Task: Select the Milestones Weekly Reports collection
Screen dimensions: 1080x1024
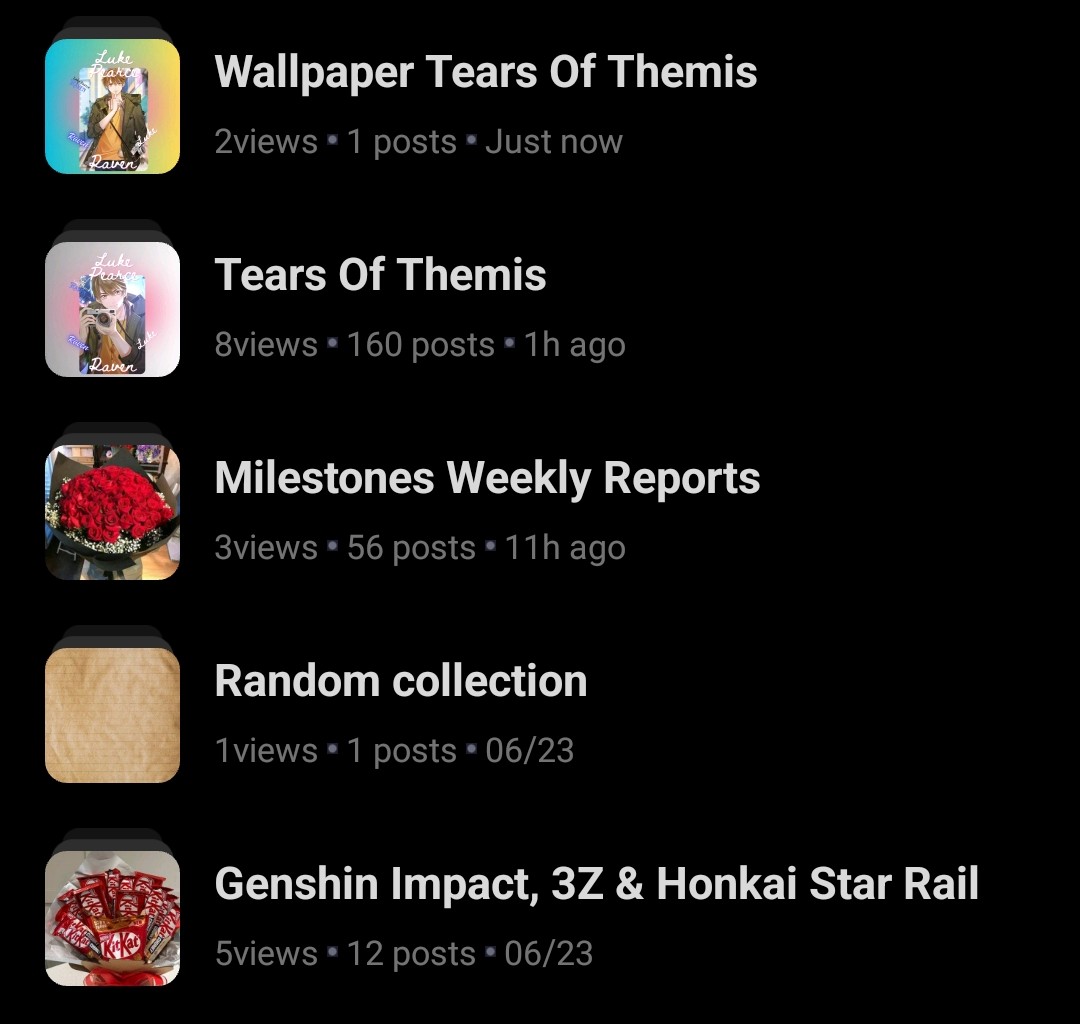Action: 487,479
